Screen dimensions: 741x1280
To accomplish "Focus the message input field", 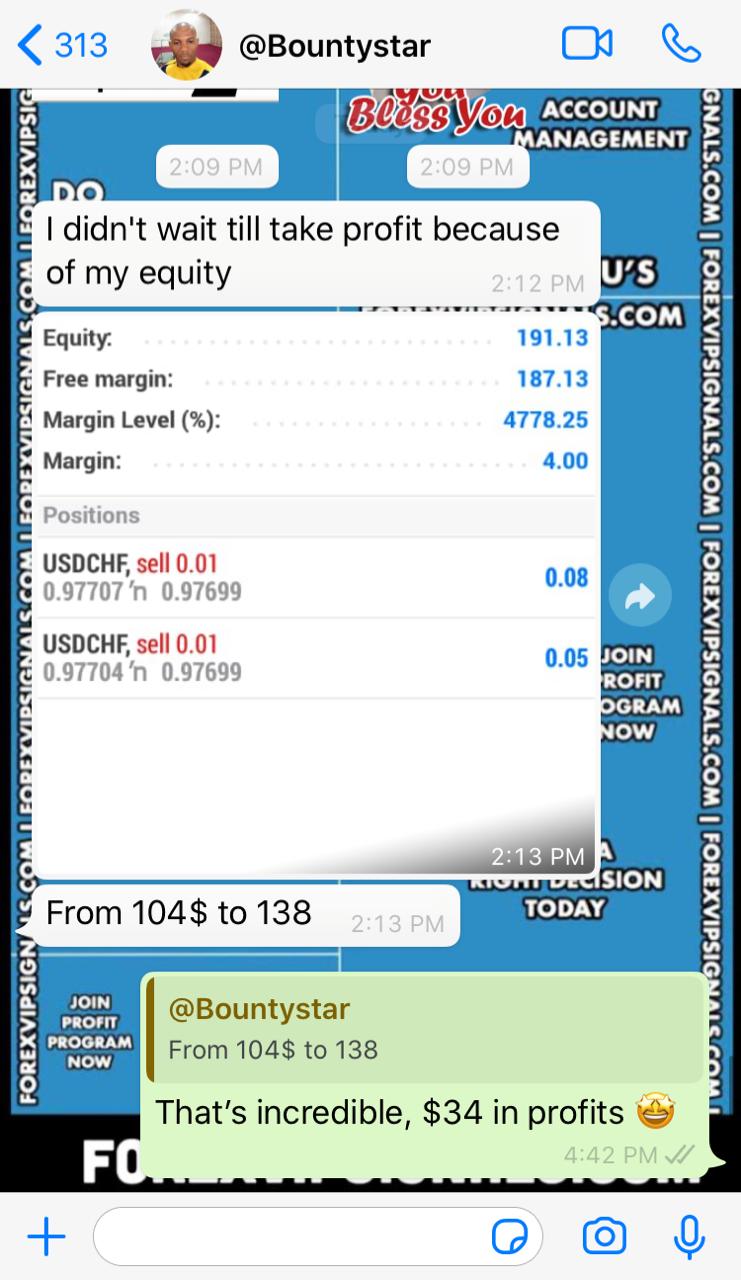I will coord(290,1237).
